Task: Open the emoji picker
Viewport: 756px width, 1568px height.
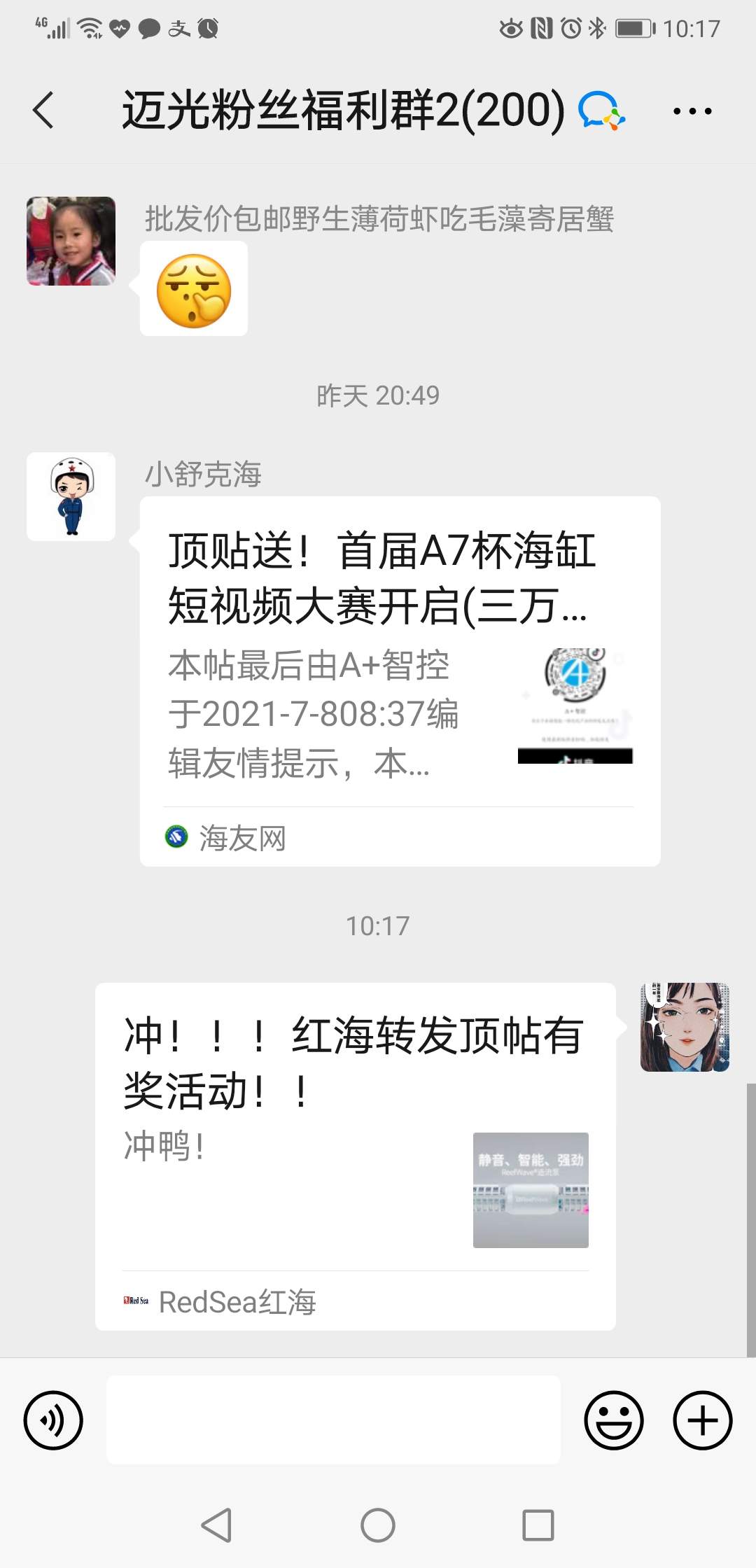Action: (x=613, y=1420)
